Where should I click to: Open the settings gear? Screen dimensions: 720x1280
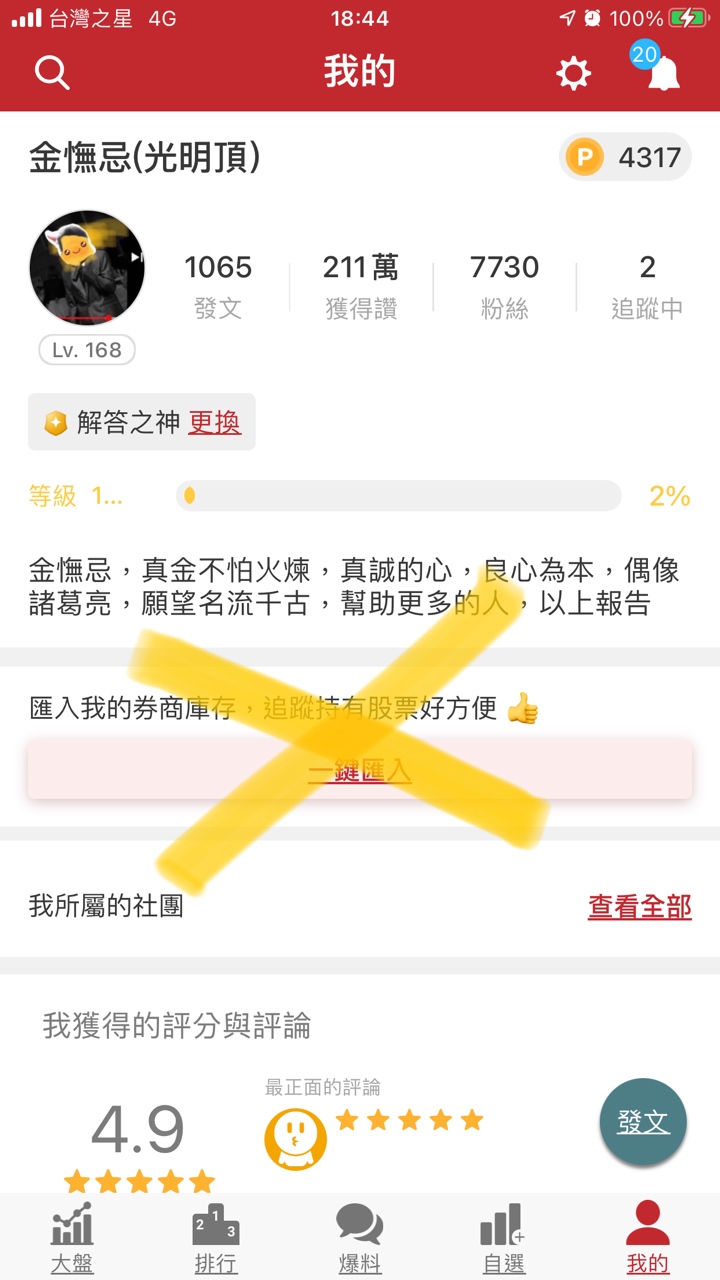point(573,73)
